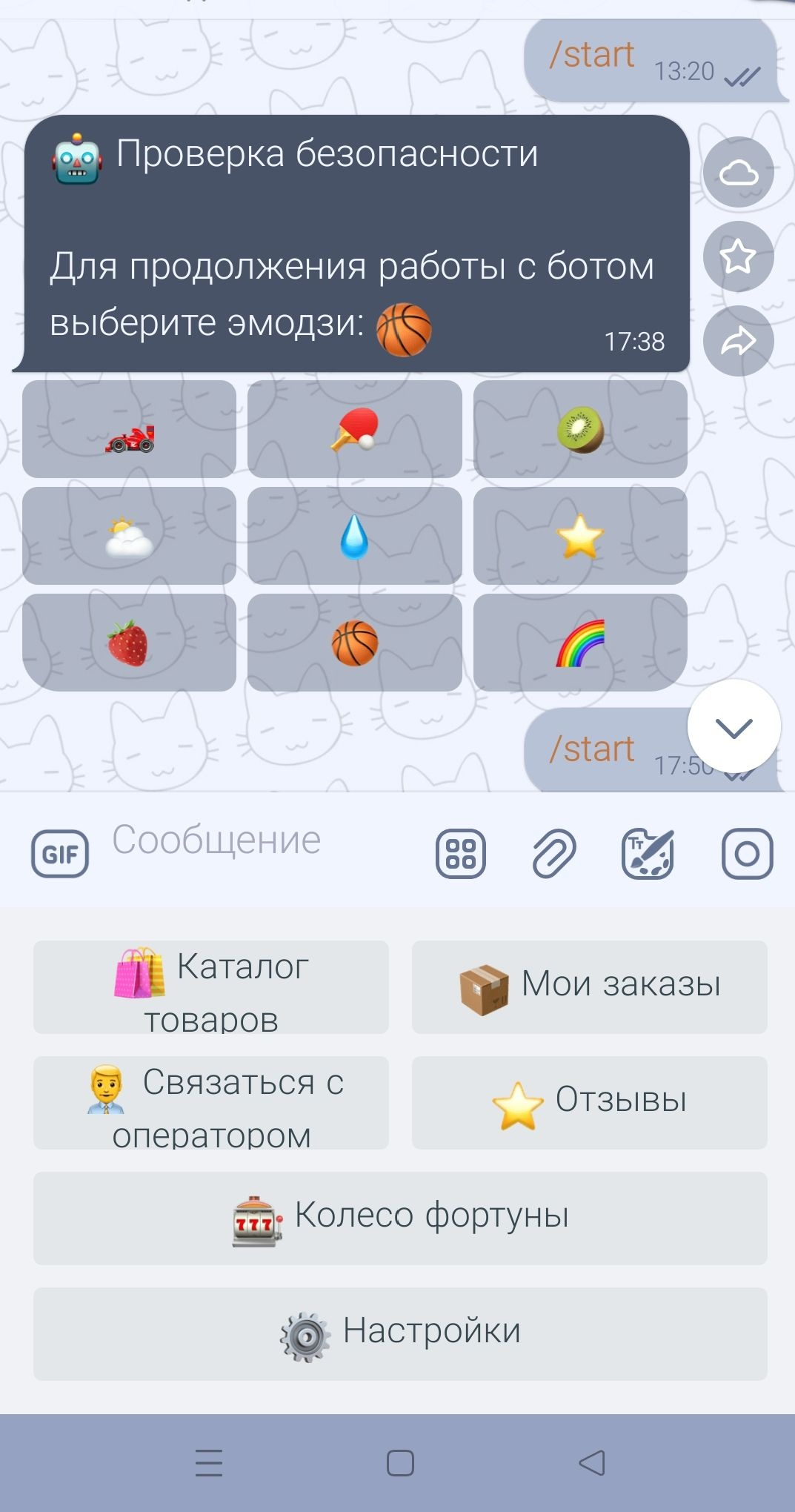Record a video message with the camera icon
The width and height of the screenshot is (795, 1512).
(x=745, y=854)
